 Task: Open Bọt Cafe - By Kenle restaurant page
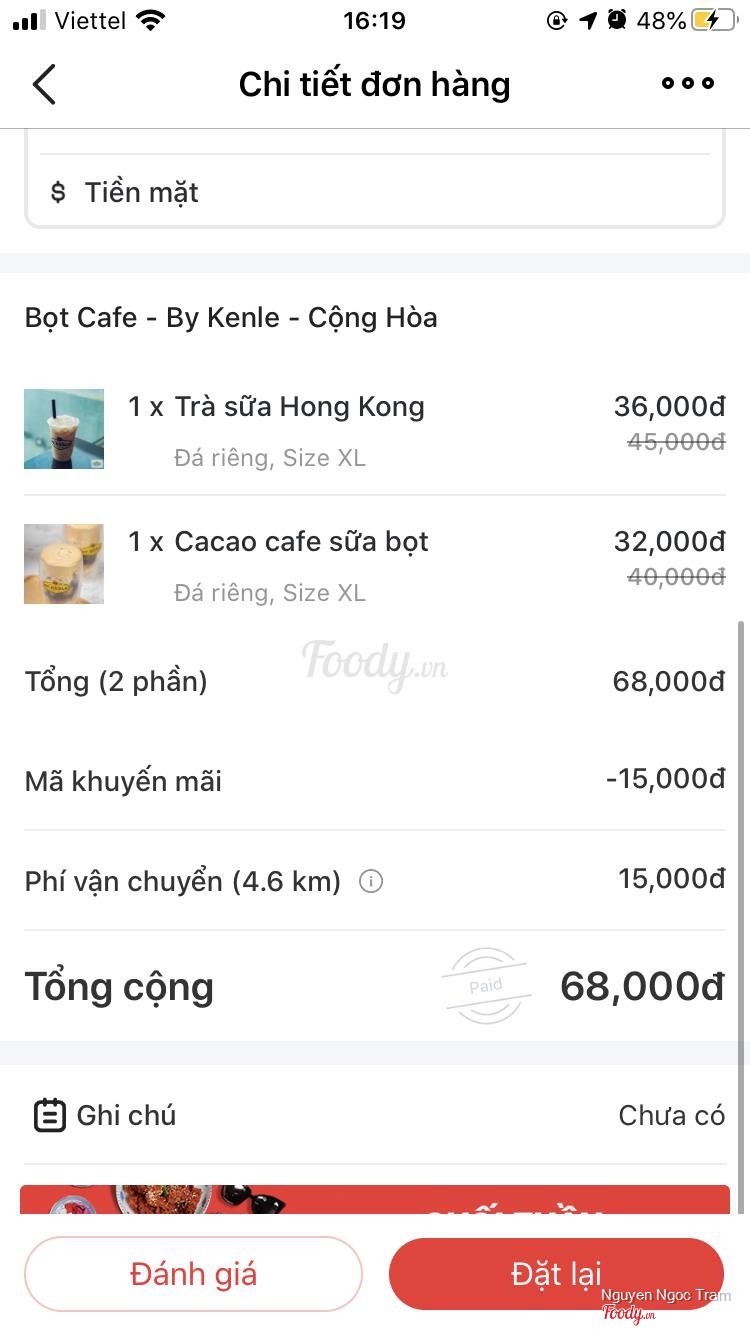click(231, 318)
